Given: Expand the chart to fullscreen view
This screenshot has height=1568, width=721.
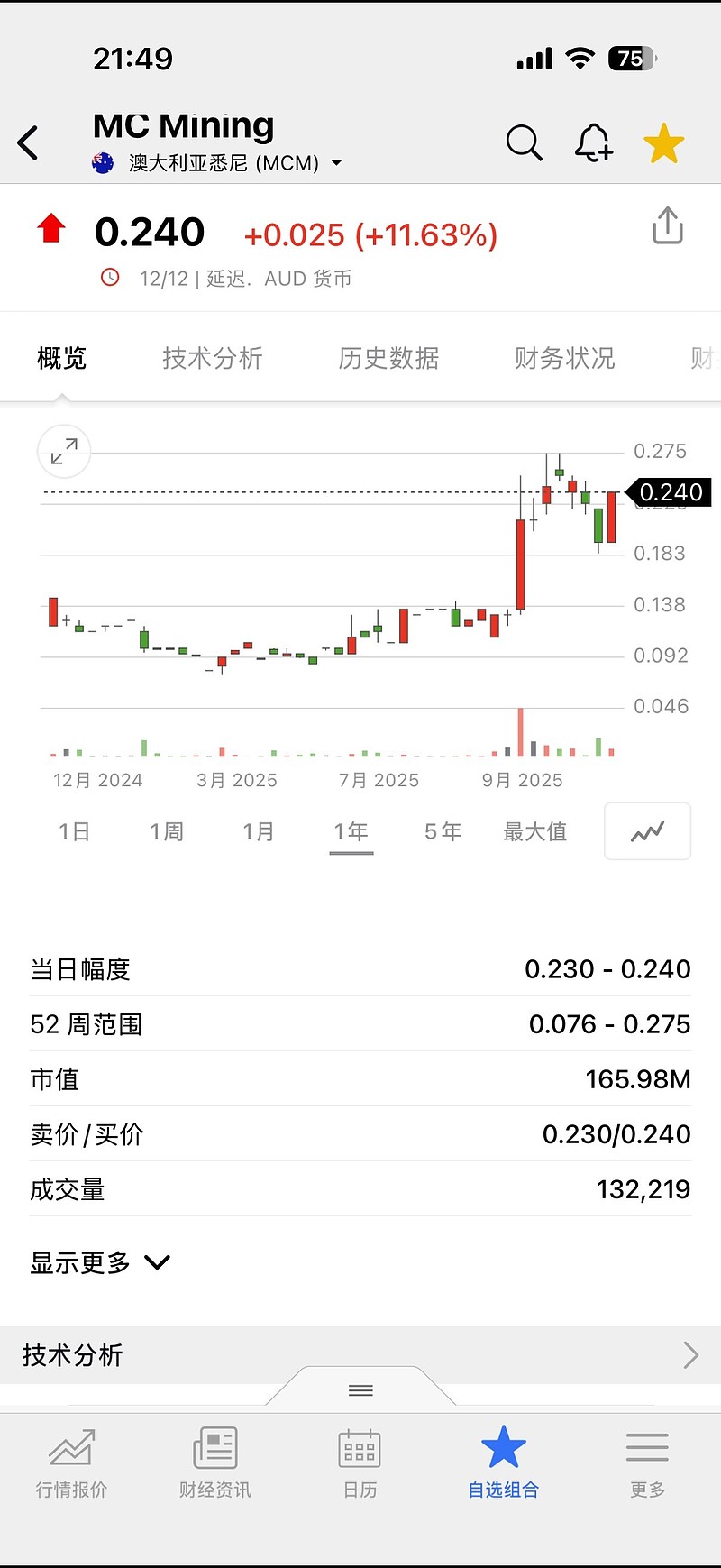Looking at the screenshot, I should [x=63, y=451].
